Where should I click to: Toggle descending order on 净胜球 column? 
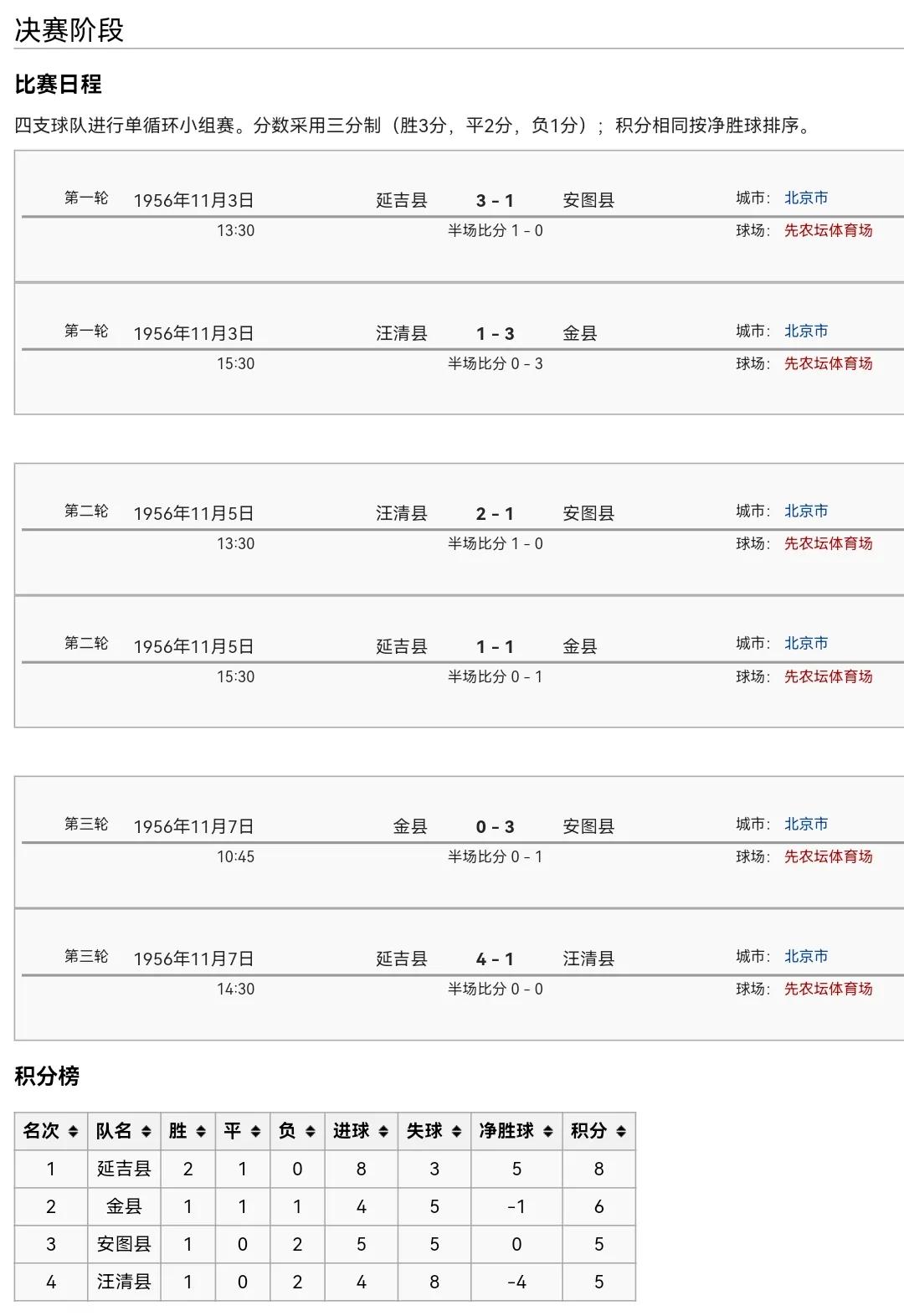point(547,1129)
